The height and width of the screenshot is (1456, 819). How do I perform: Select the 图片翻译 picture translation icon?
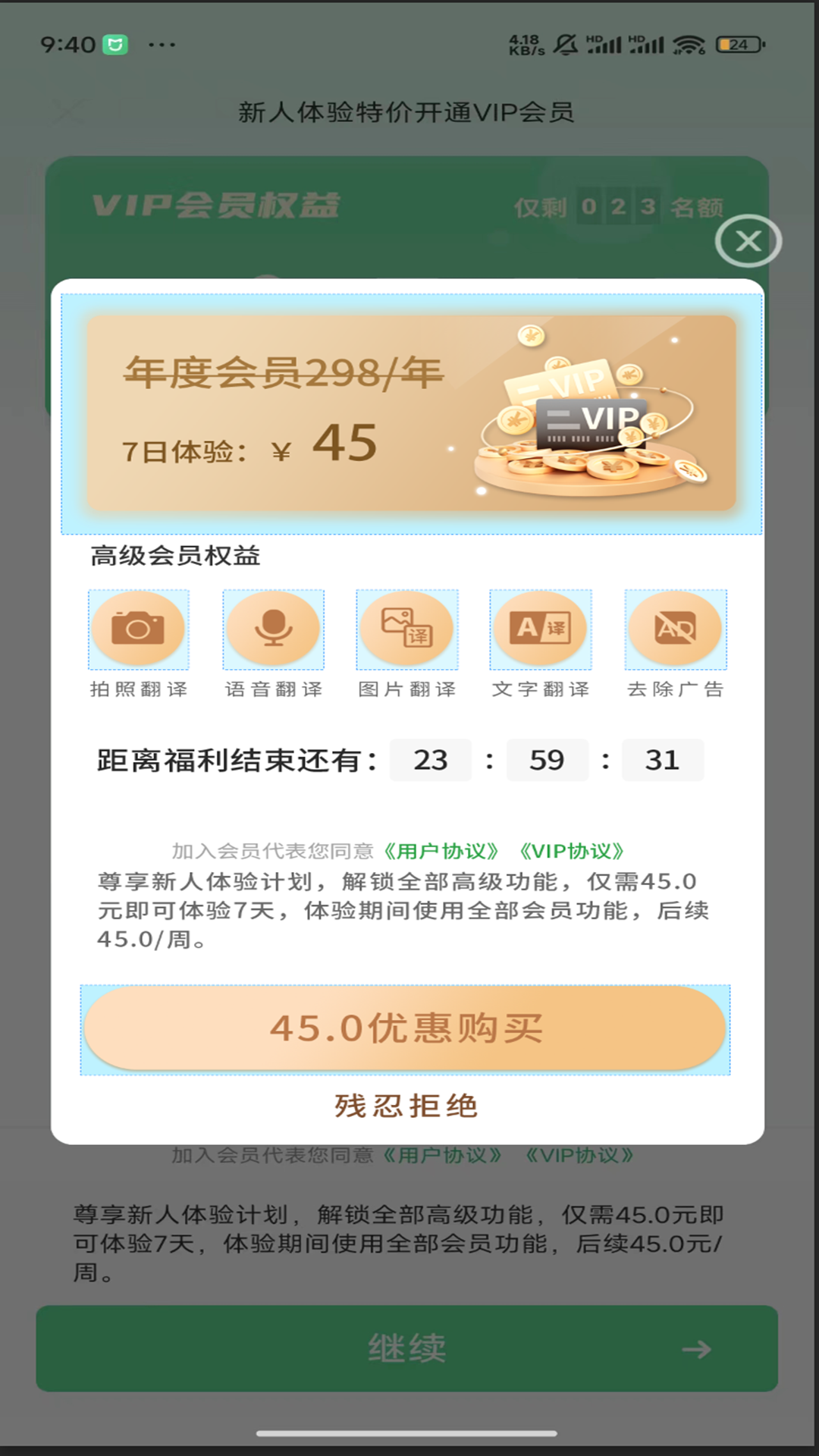click(406, 629)
